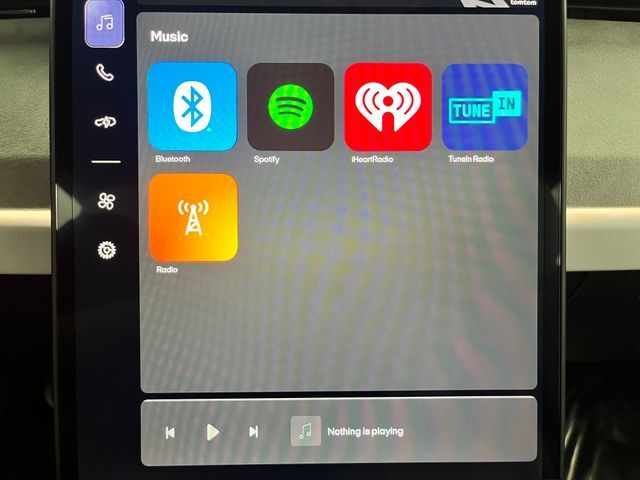Open iHeartRadio

[x=387, y=106]
